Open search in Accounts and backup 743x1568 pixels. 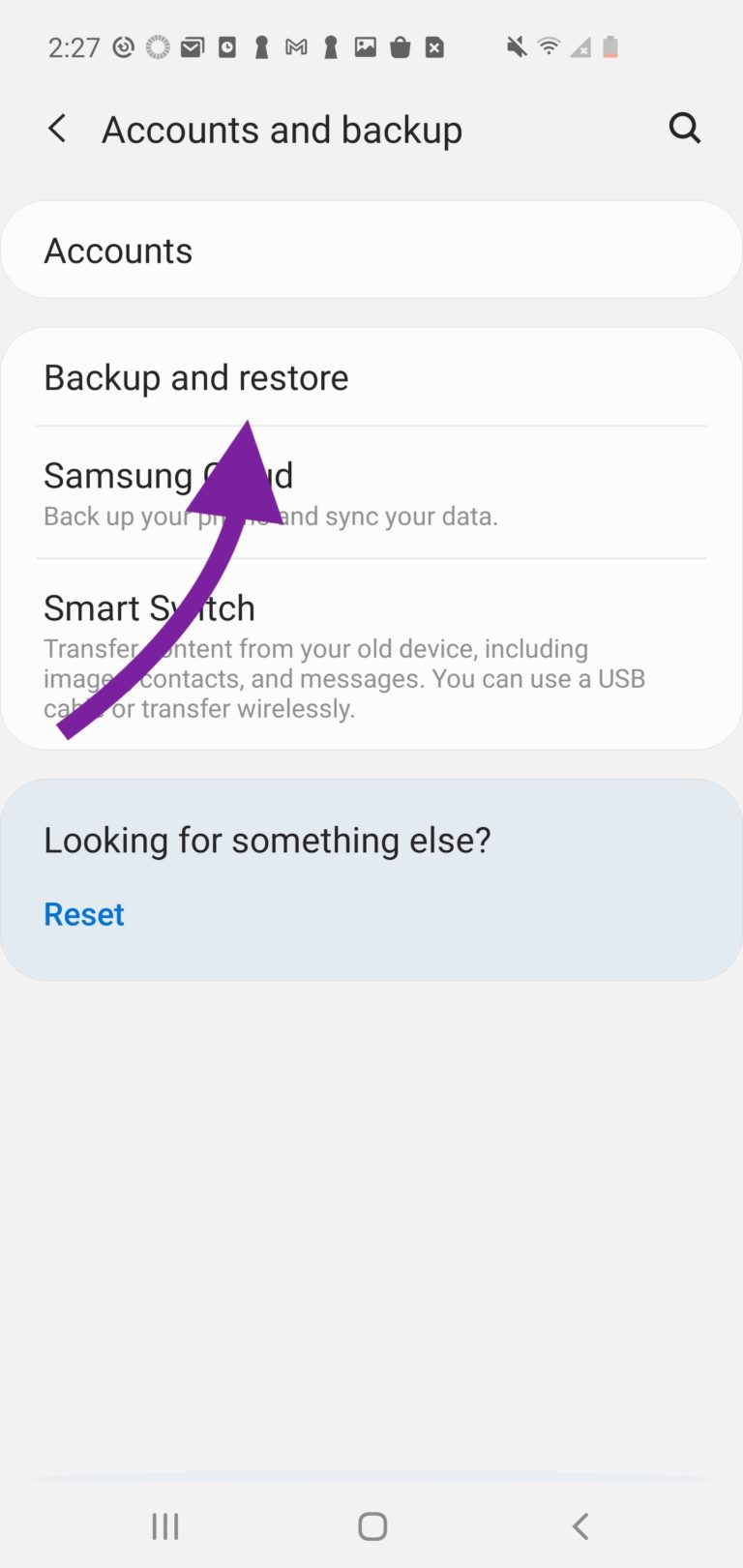[x=685, y=128]
